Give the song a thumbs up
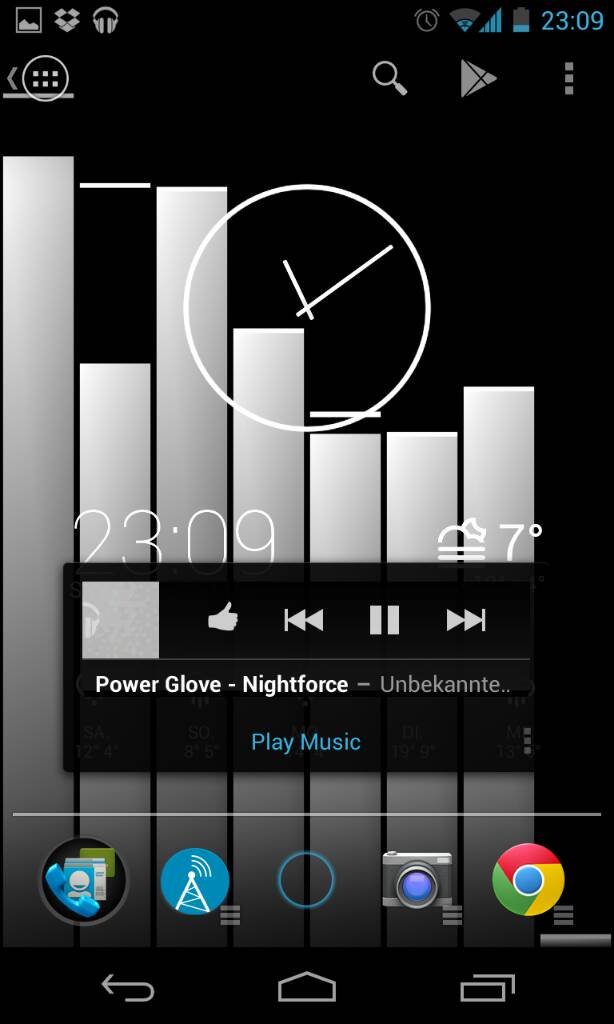Viewport: 614px width, 1024px height. tap(223, 618)
